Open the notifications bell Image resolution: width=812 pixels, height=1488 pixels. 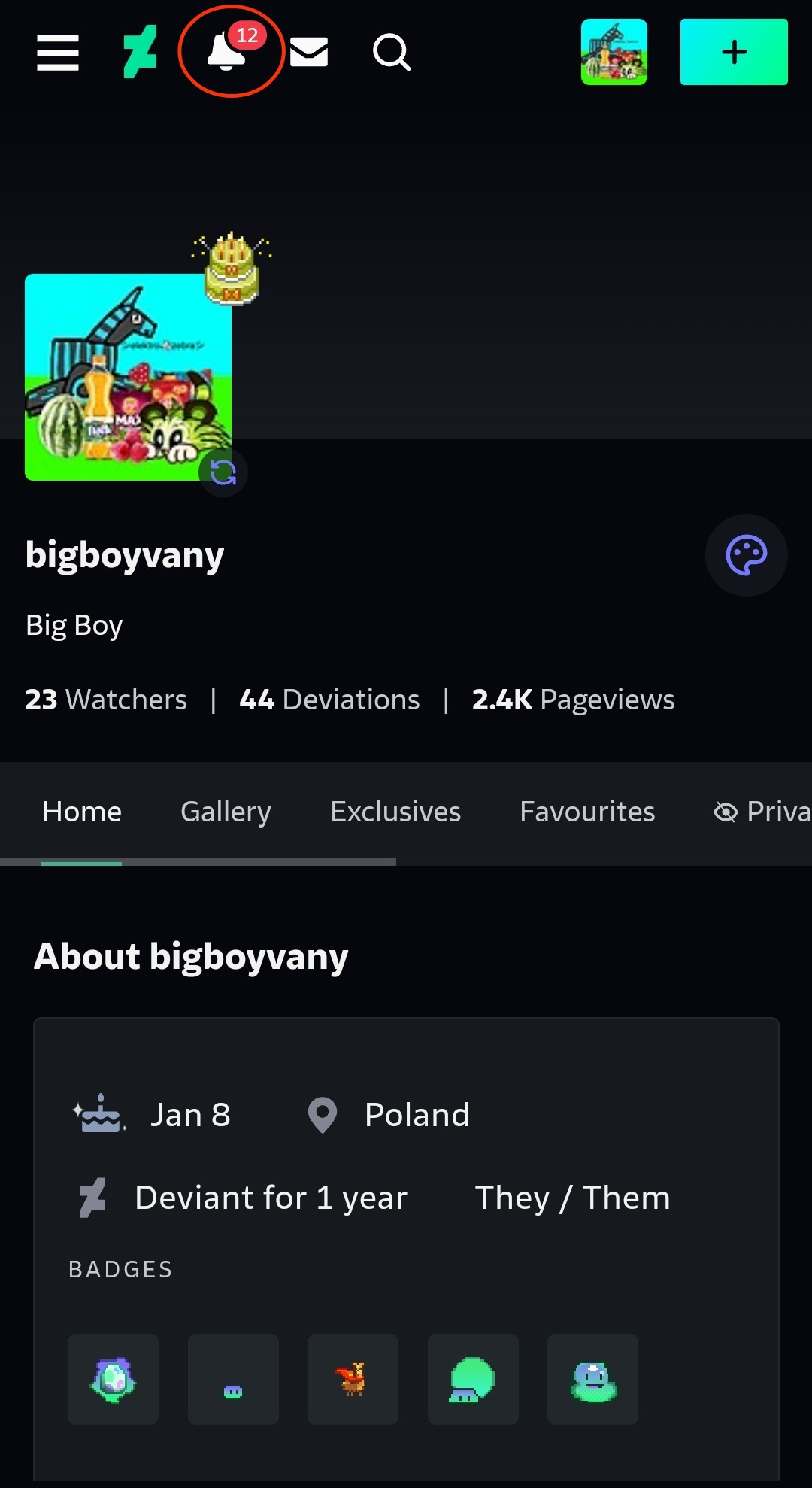(x=227, y=52)
